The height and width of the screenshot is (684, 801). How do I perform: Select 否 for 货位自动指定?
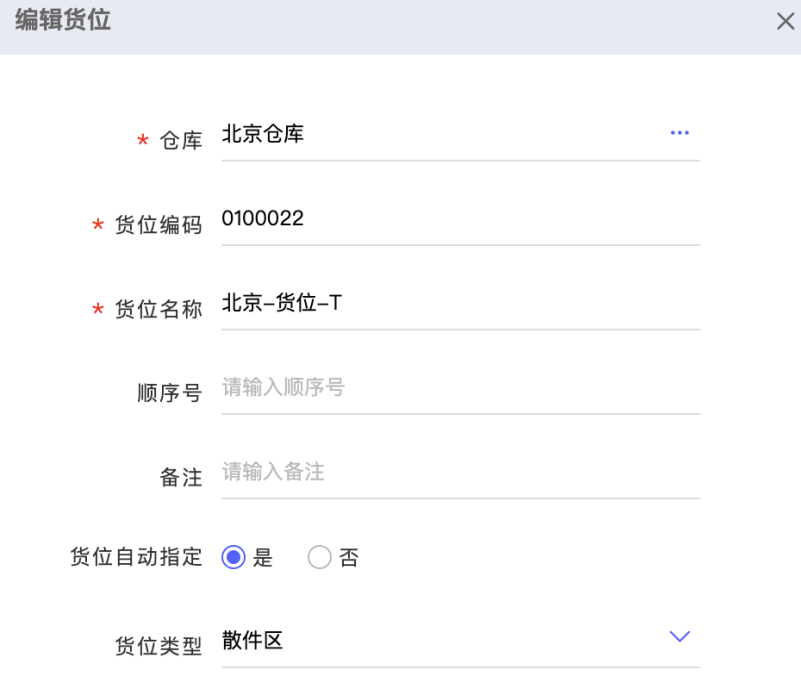pyautogui.click(x=320, y=558)
